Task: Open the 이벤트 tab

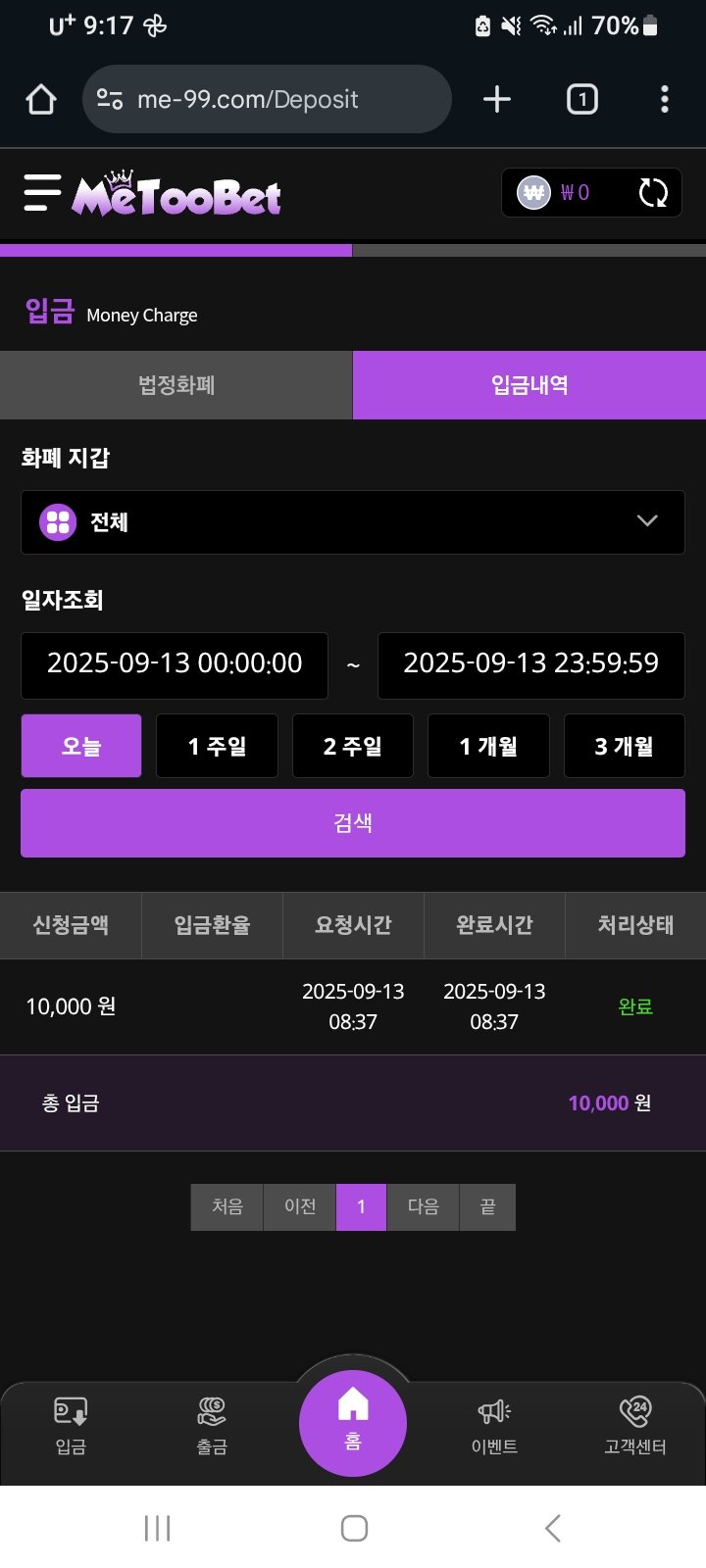Action: click(x=494, y=1425)
